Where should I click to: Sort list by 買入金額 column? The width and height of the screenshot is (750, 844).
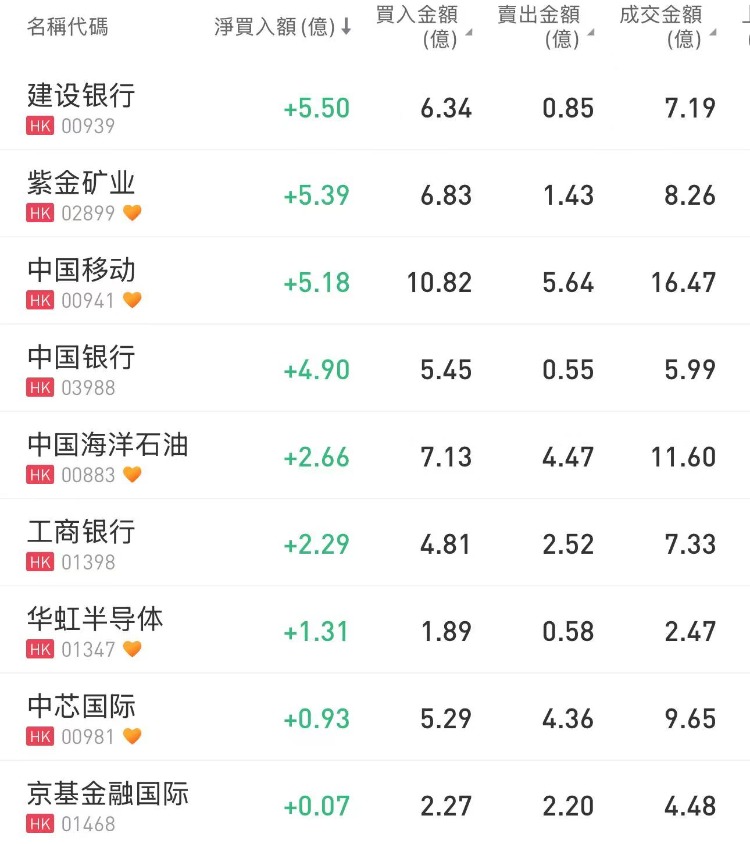(x=418, y=27)
